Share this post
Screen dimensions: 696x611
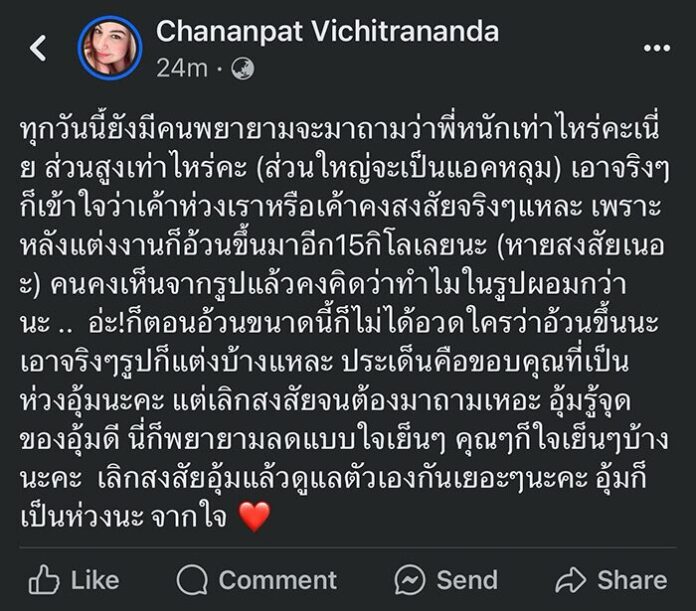coord(610,579)
